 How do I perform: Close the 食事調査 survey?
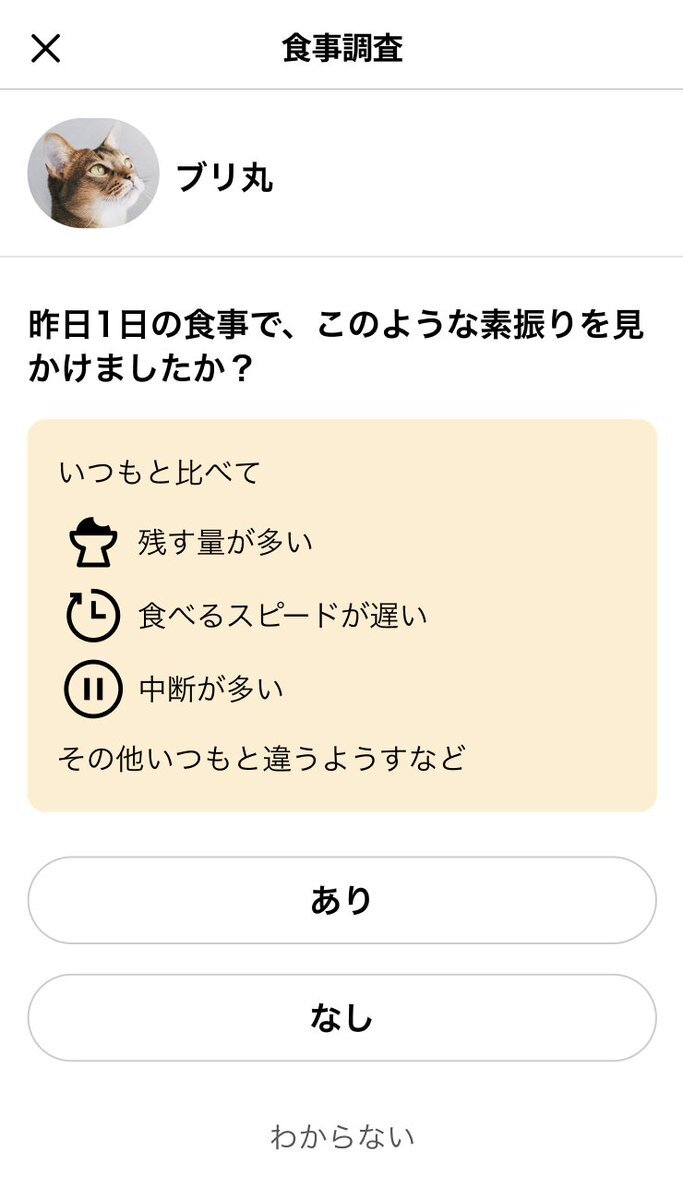46,48
